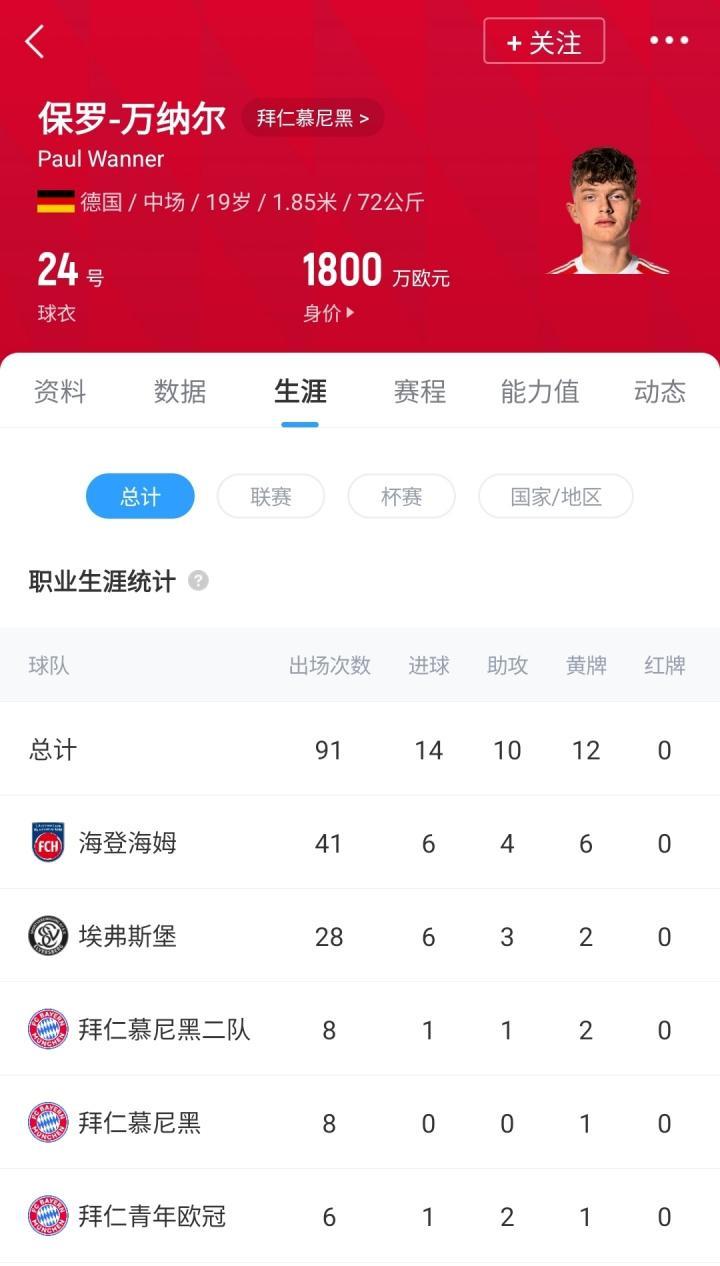This screenshot has height=1266, width=720.
Task: Filter career stats by 杯赛
Action: point(402,496)
